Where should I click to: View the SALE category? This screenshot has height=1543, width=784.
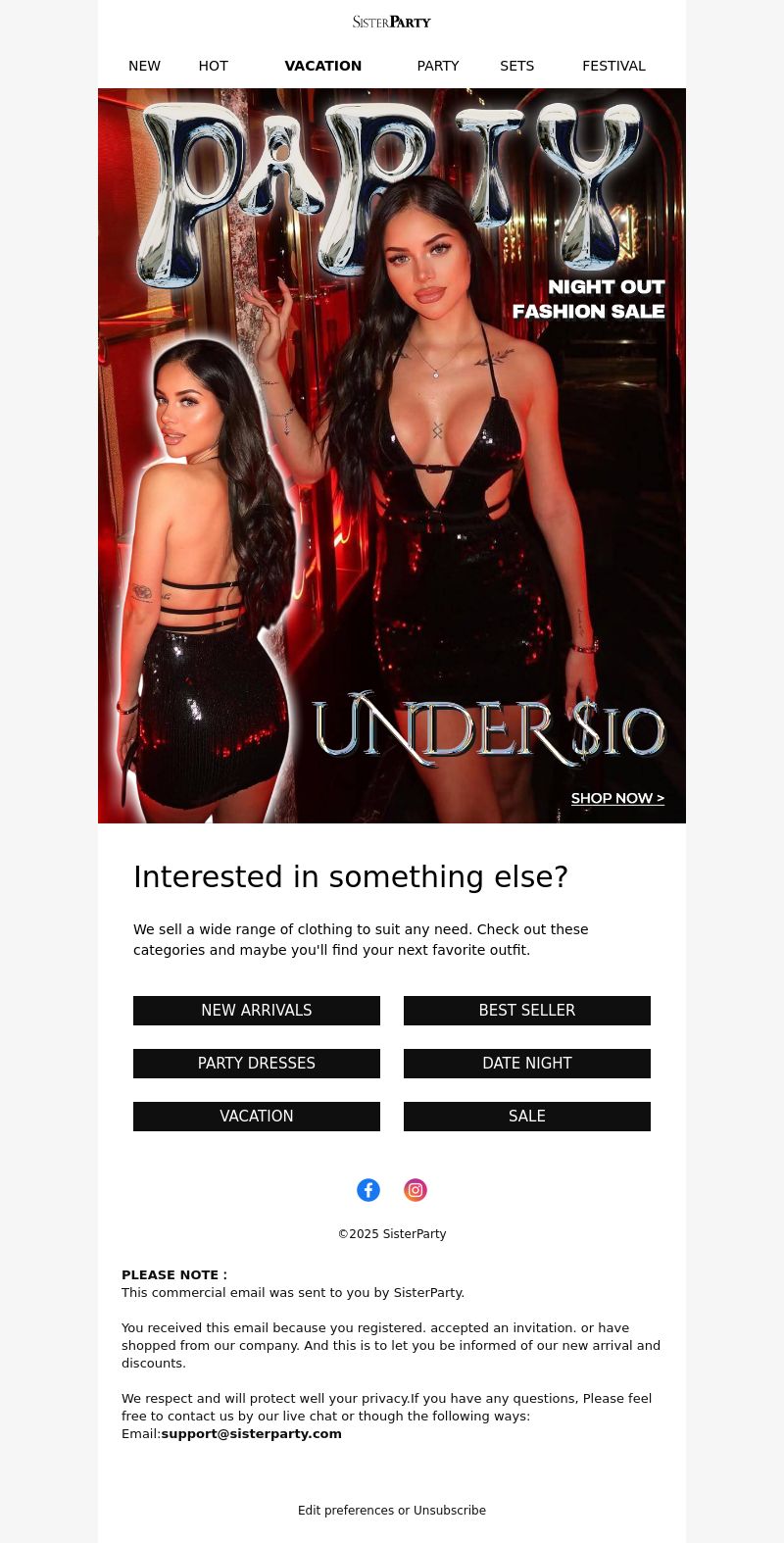pos(527,1117)
